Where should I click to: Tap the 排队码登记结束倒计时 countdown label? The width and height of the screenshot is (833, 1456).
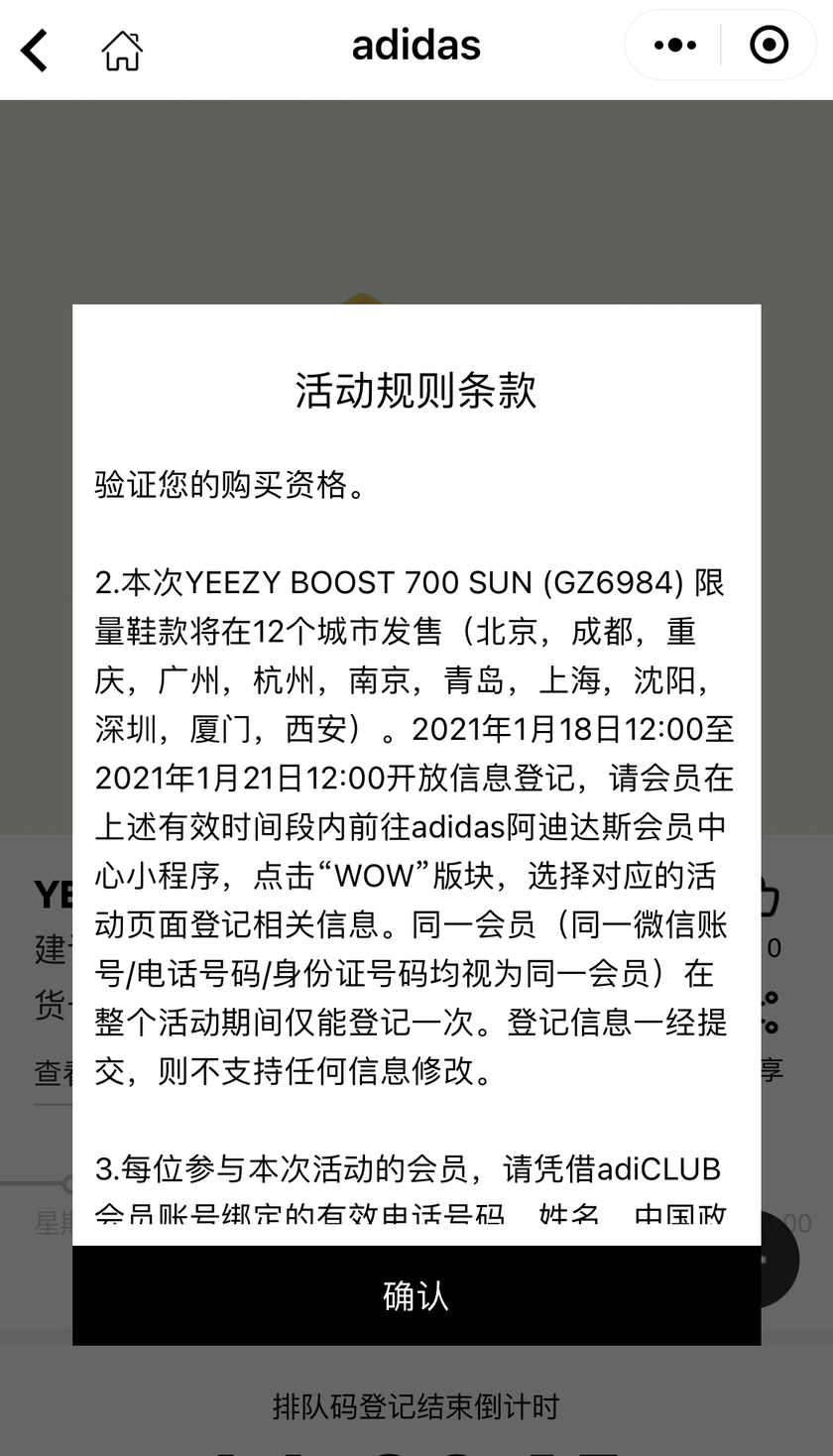416,1405
